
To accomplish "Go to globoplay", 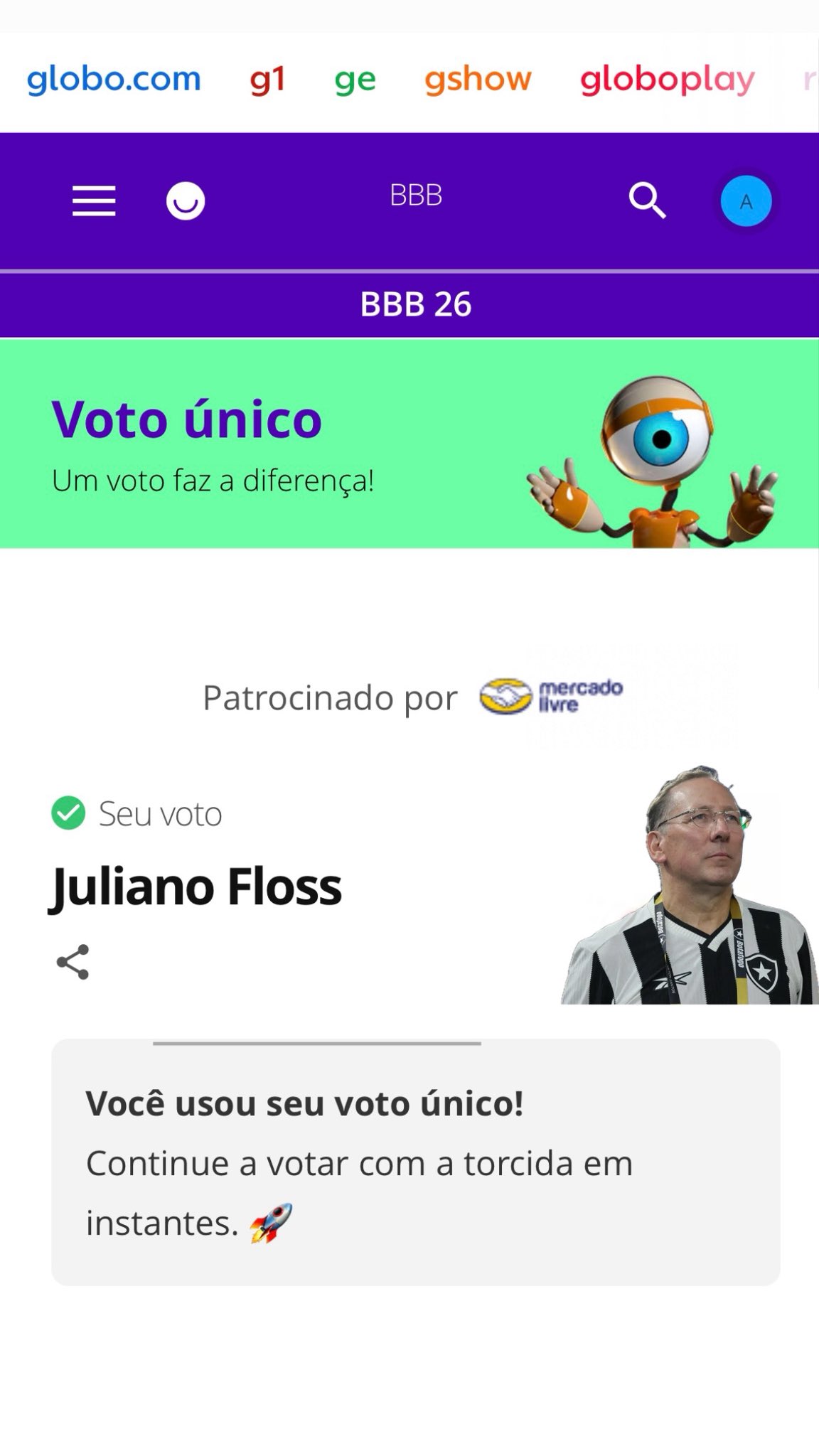I will coord(667,80).
